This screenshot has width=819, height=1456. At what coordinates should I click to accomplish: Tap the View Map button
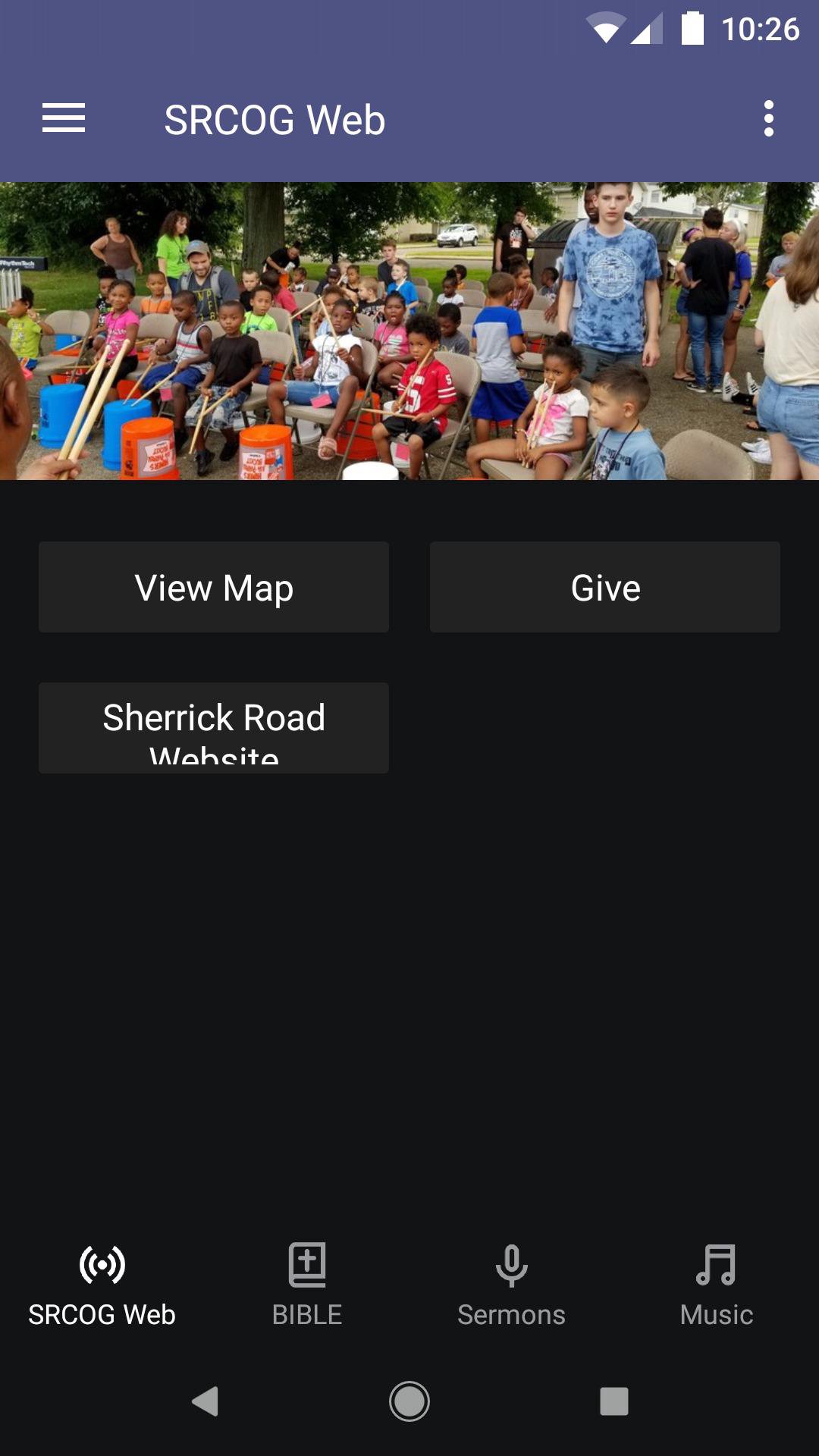(214, 587)
